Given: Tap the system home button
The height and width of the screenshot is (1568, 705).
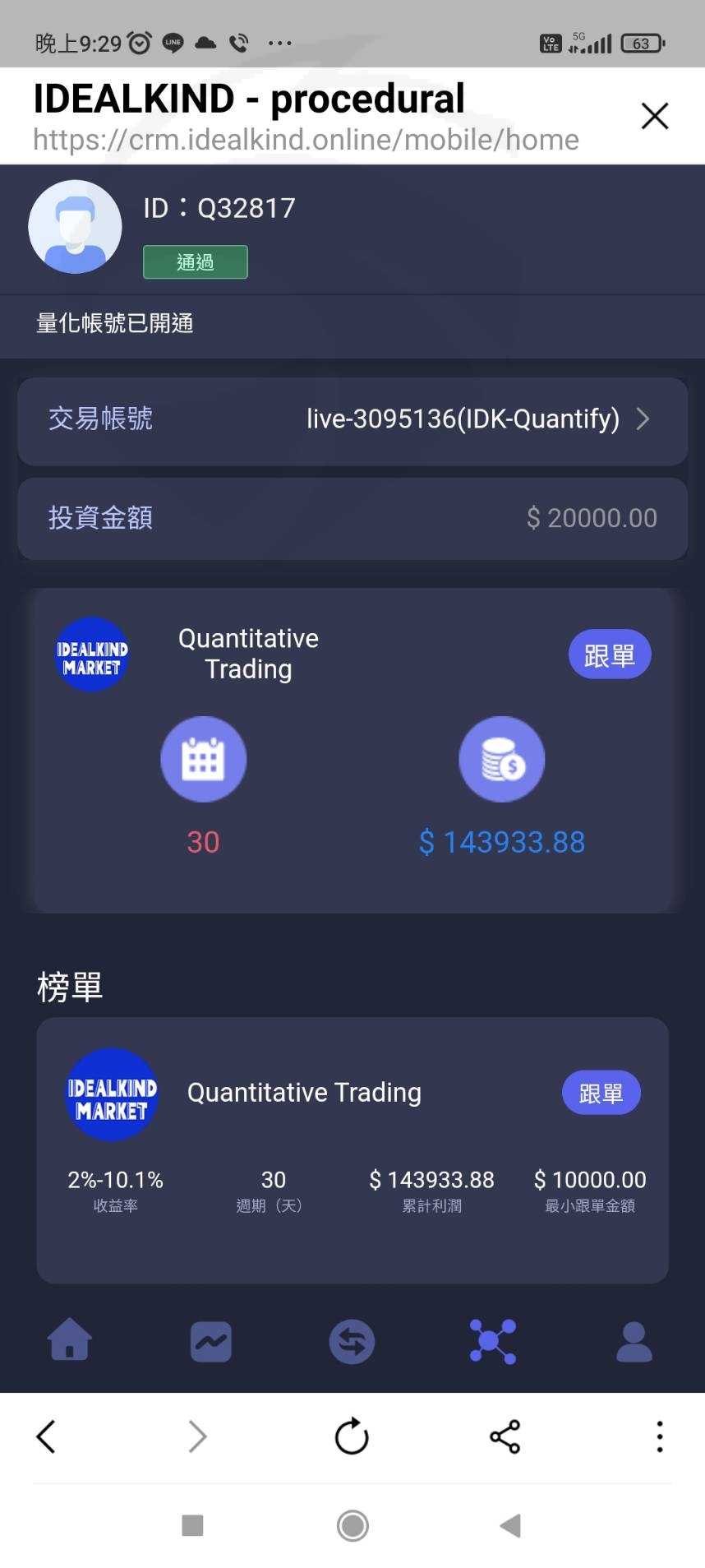Looking at the screenshot, I should [352, 1526].
